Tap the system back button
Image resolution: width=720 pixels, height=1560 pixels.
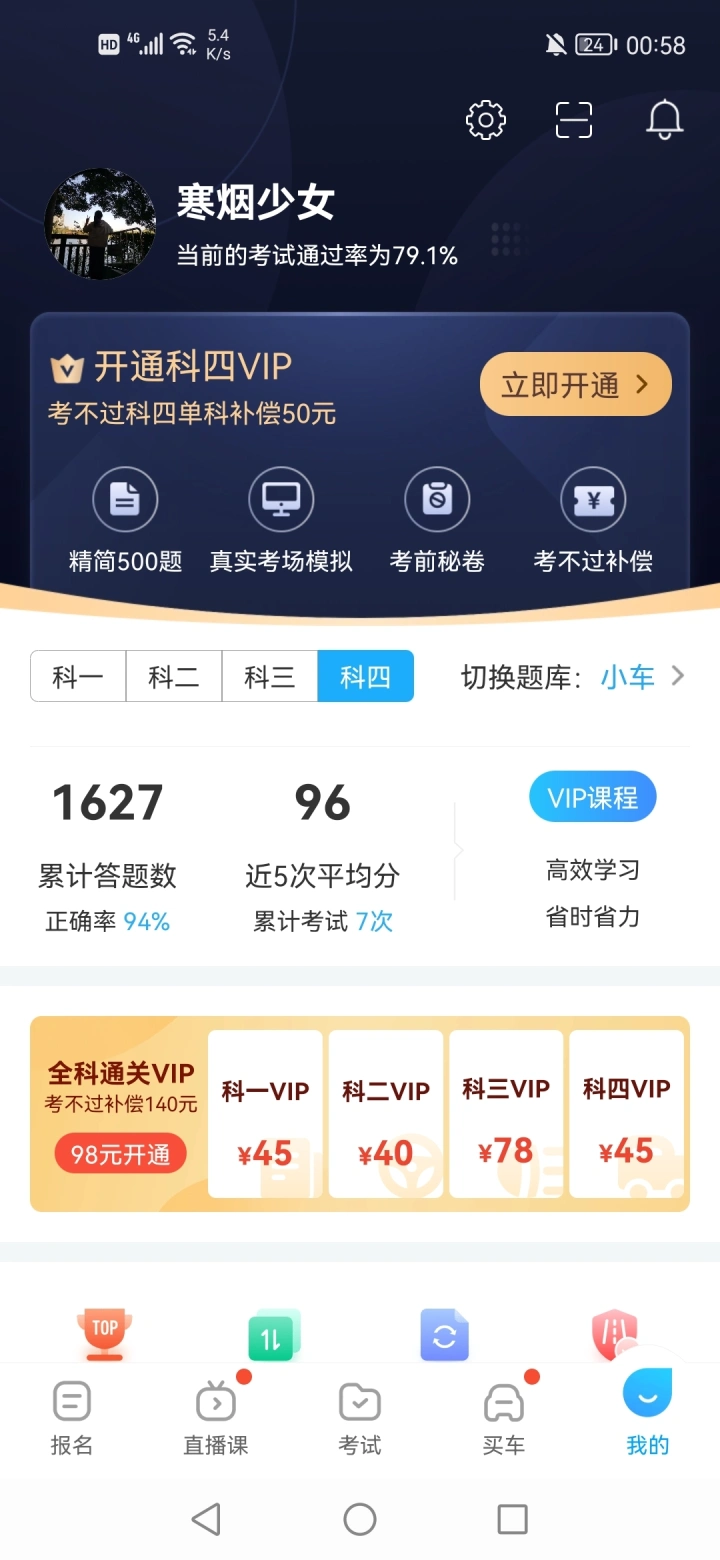tap(206, 1520)
